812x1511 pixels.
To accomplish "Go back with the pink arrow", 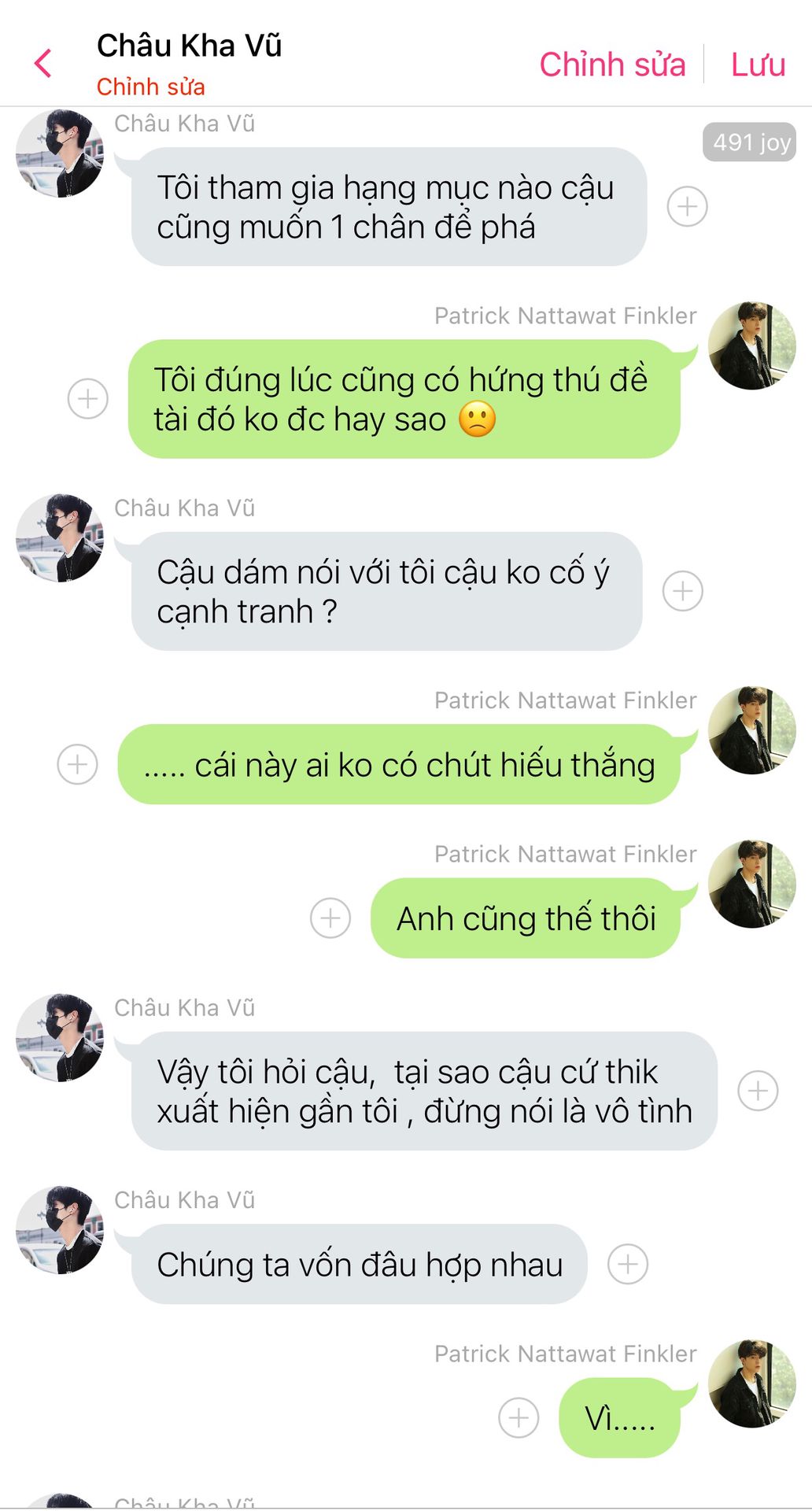I will [44, 63].
